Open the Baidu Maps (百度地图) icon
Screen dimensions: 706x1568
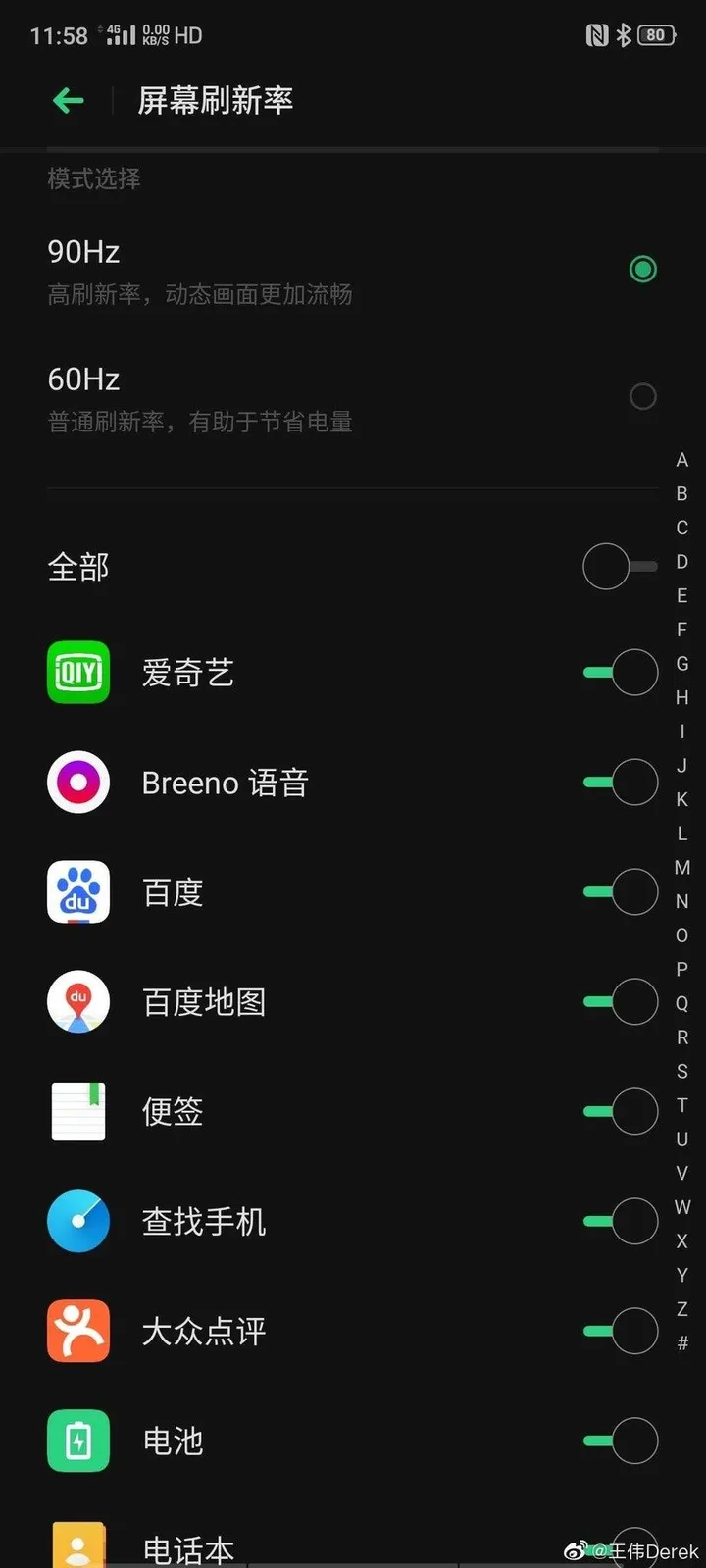click(78, 1001)
